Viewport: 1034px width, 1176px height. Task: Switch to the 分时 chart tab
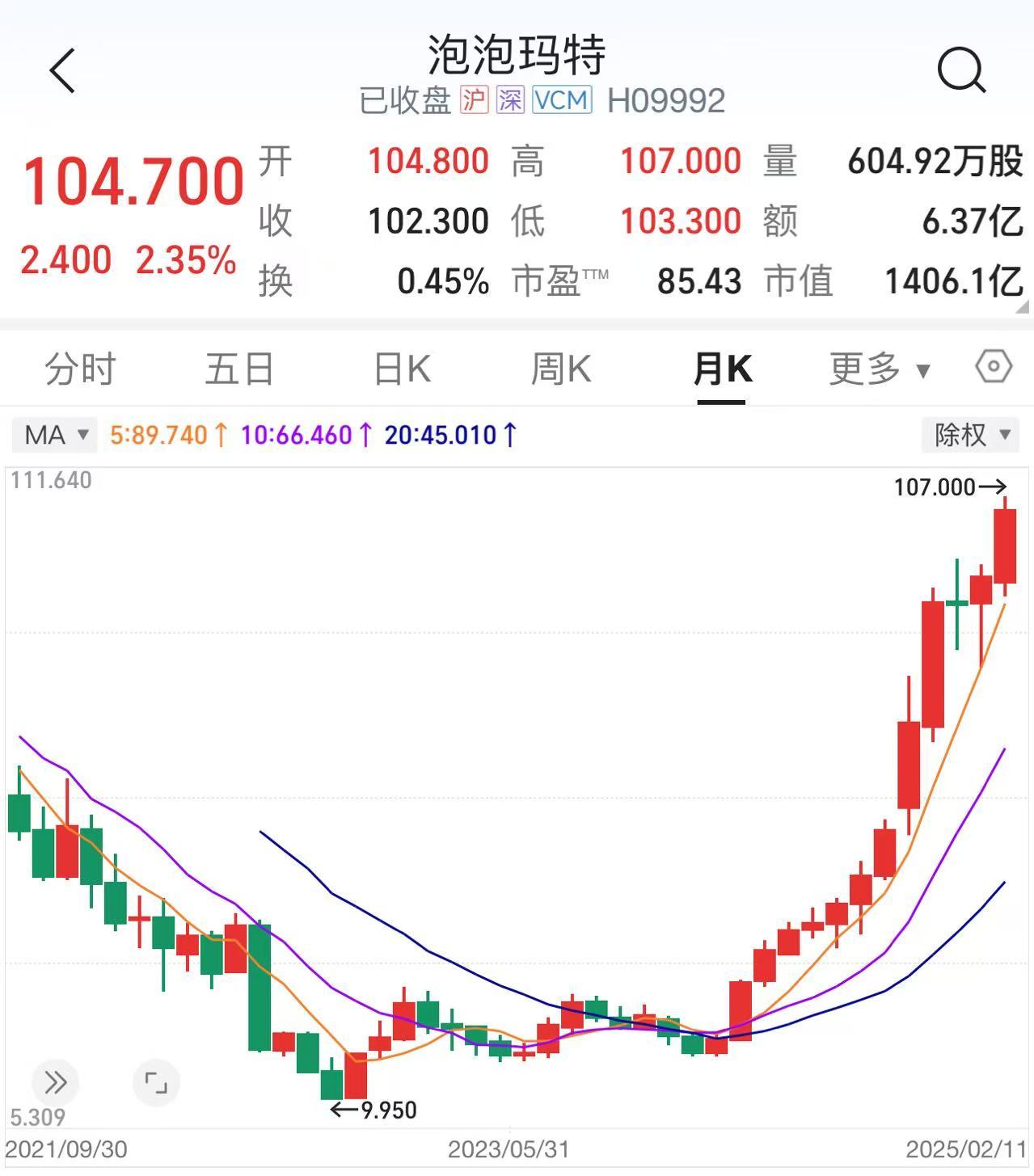80,369
